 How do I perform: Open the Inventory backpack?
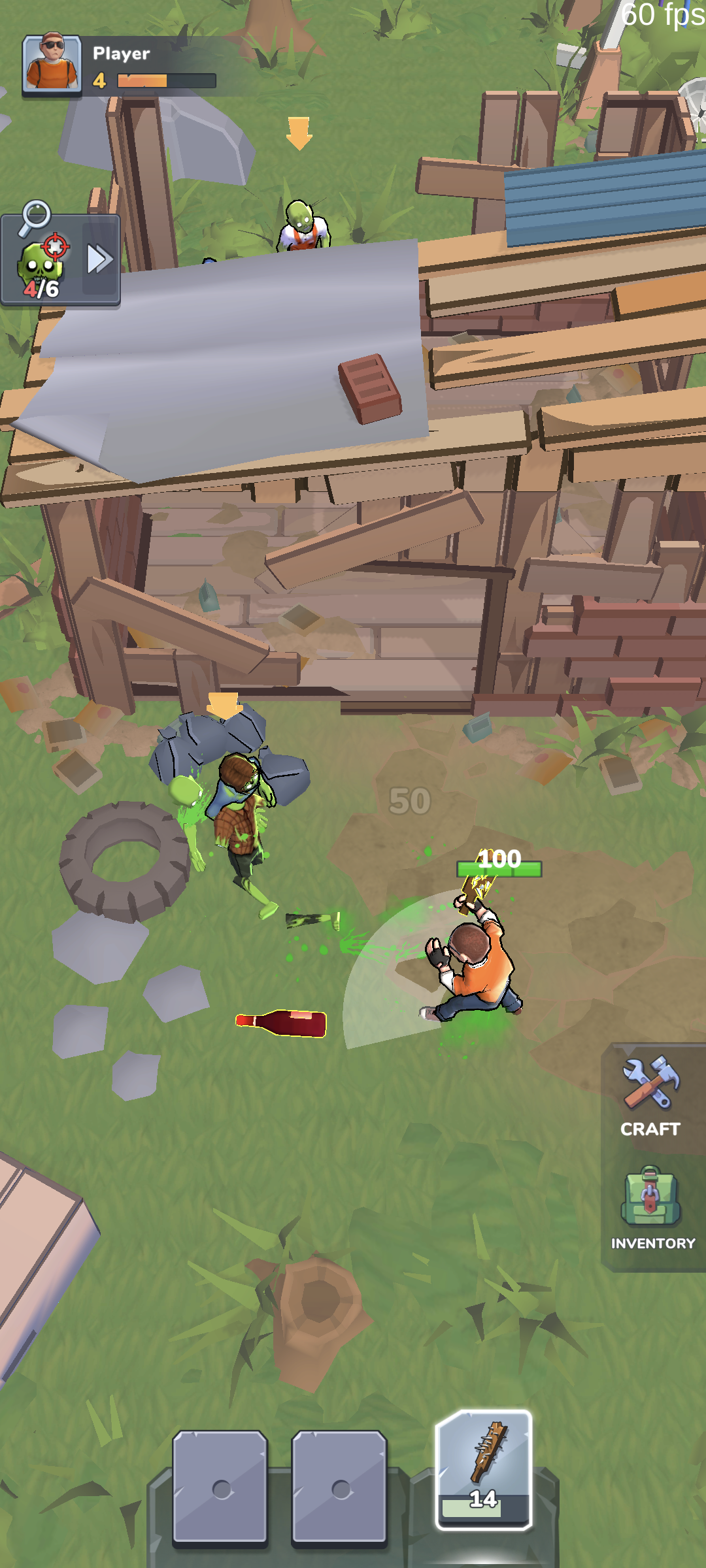[x=652, y=1207]
